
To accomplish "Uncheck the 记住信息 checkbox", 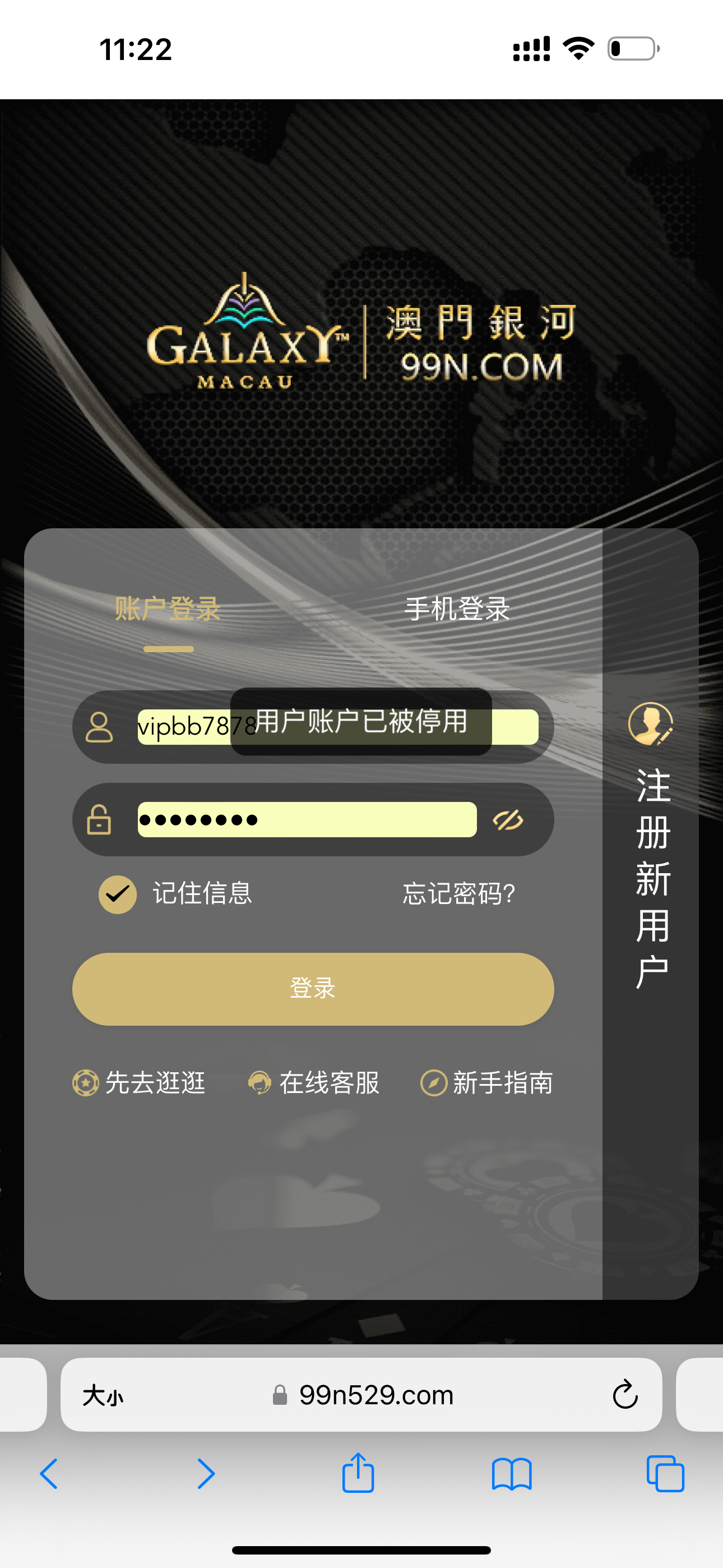I will pos(117,895).
